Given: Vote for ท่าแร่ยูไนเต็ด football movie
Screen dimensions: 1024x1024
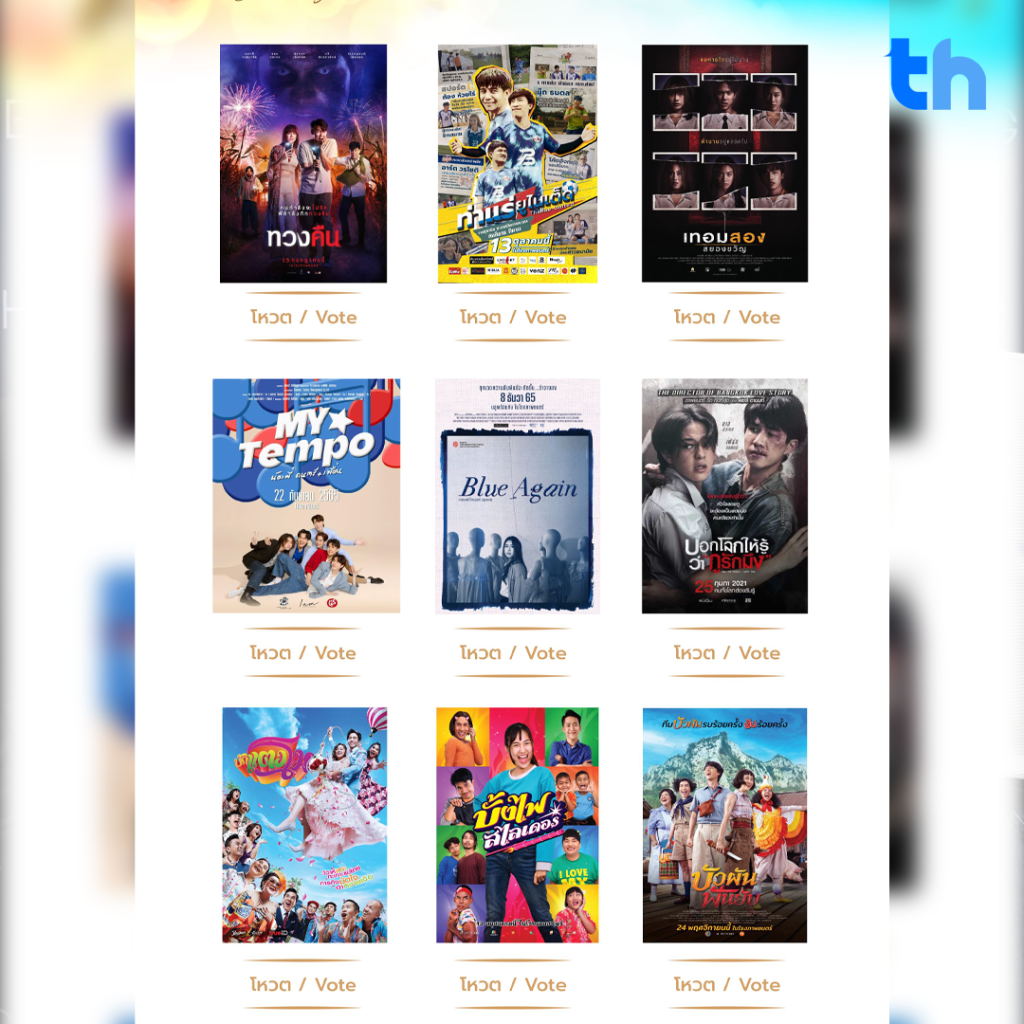Looking at the screenshot, I should point(513,317).
